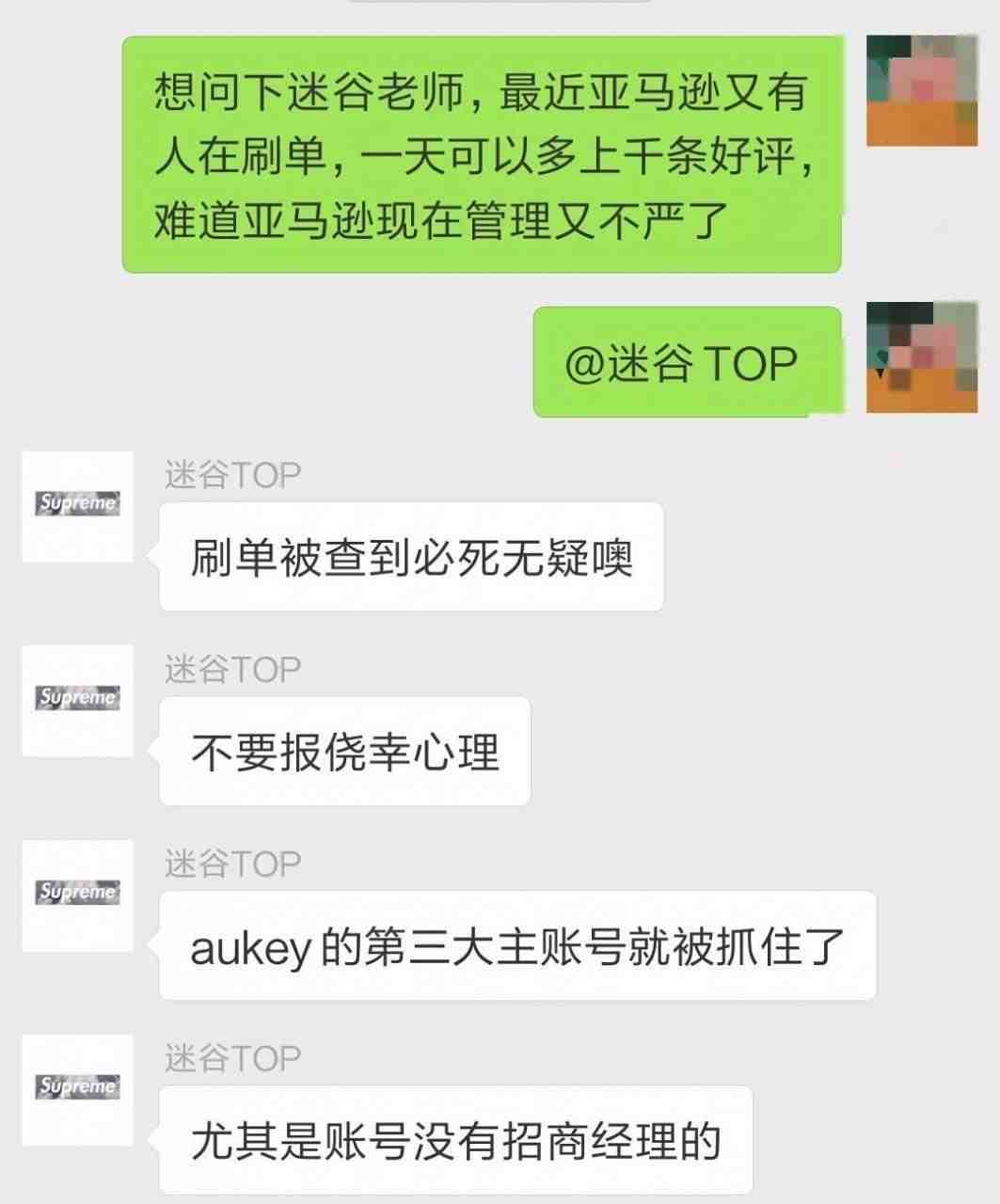Open sender's avatar beside the long Amazon question
This screenshot has width=1000, height=1204.
coord(921,90)
